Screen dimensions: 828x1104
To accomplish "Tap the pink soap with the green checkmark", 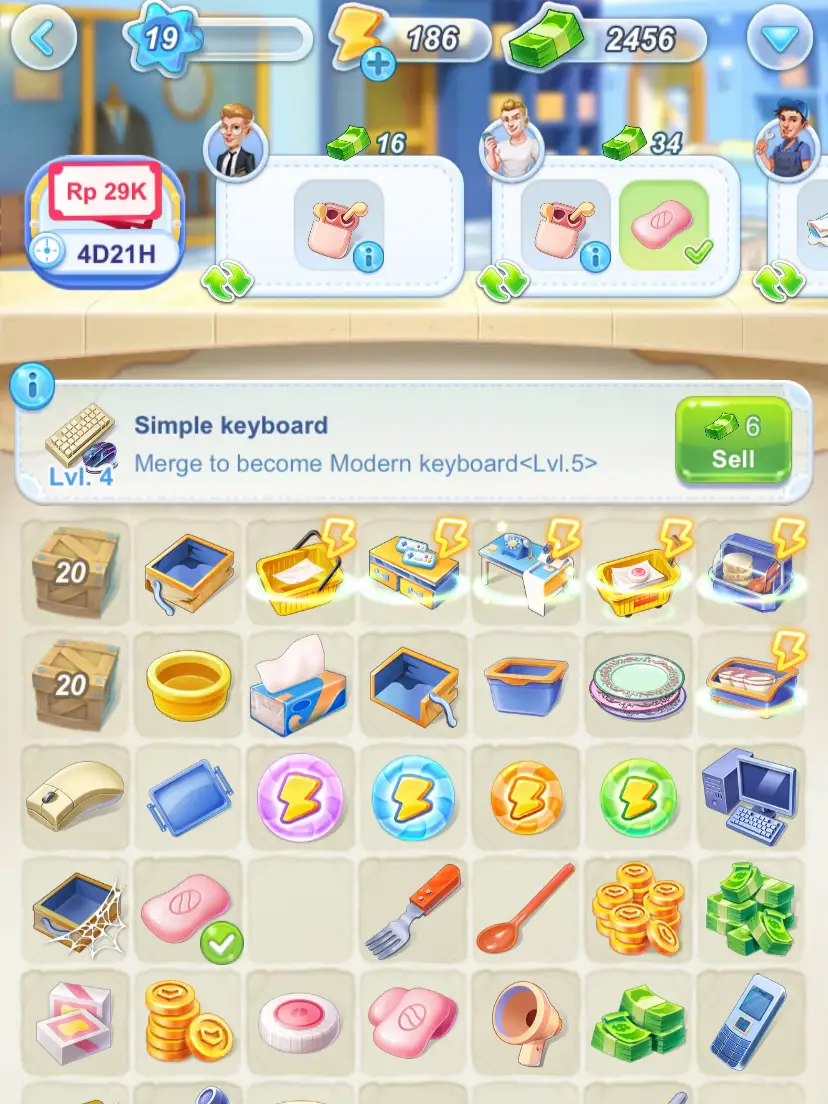I will pos(190,910).
